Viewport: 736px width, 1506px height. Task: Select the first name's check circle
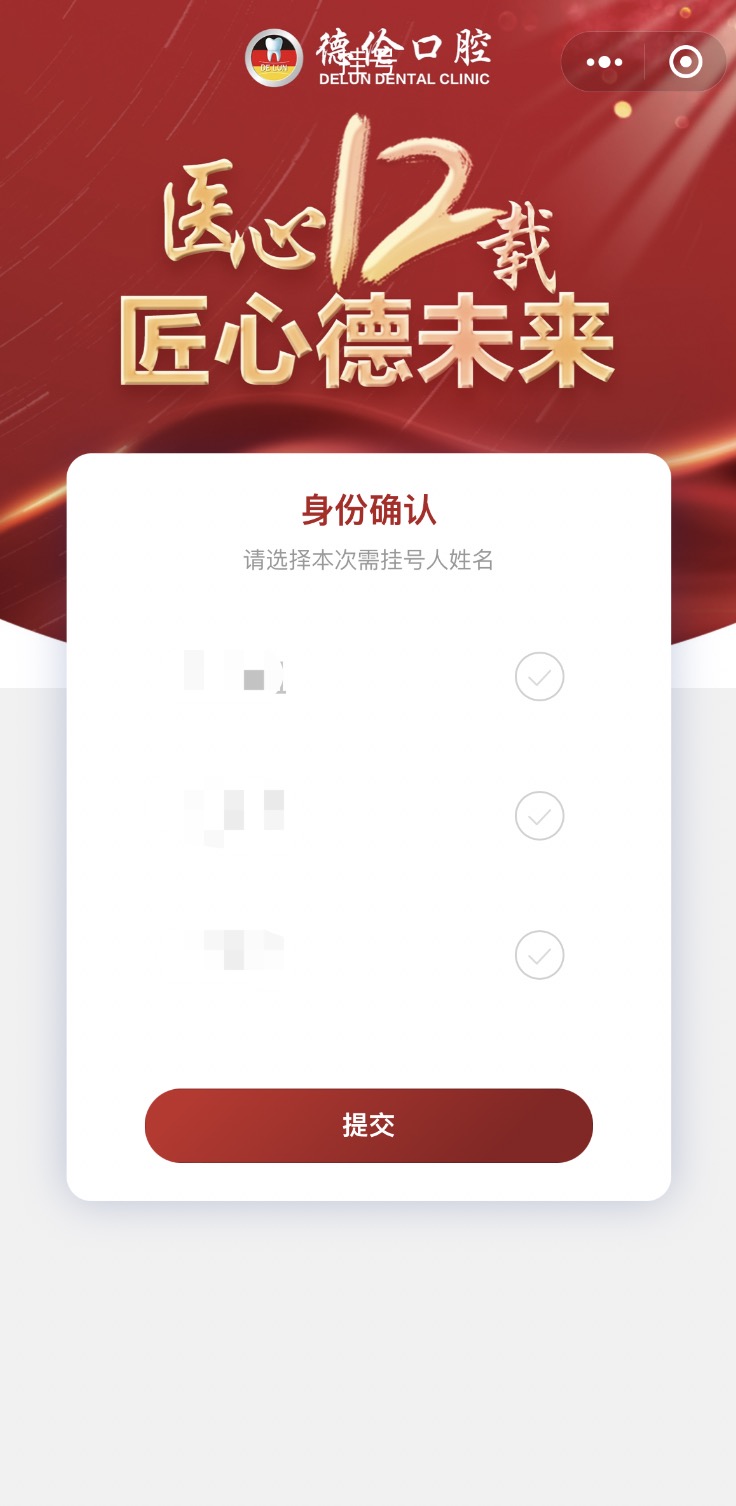tap(539, 677)
